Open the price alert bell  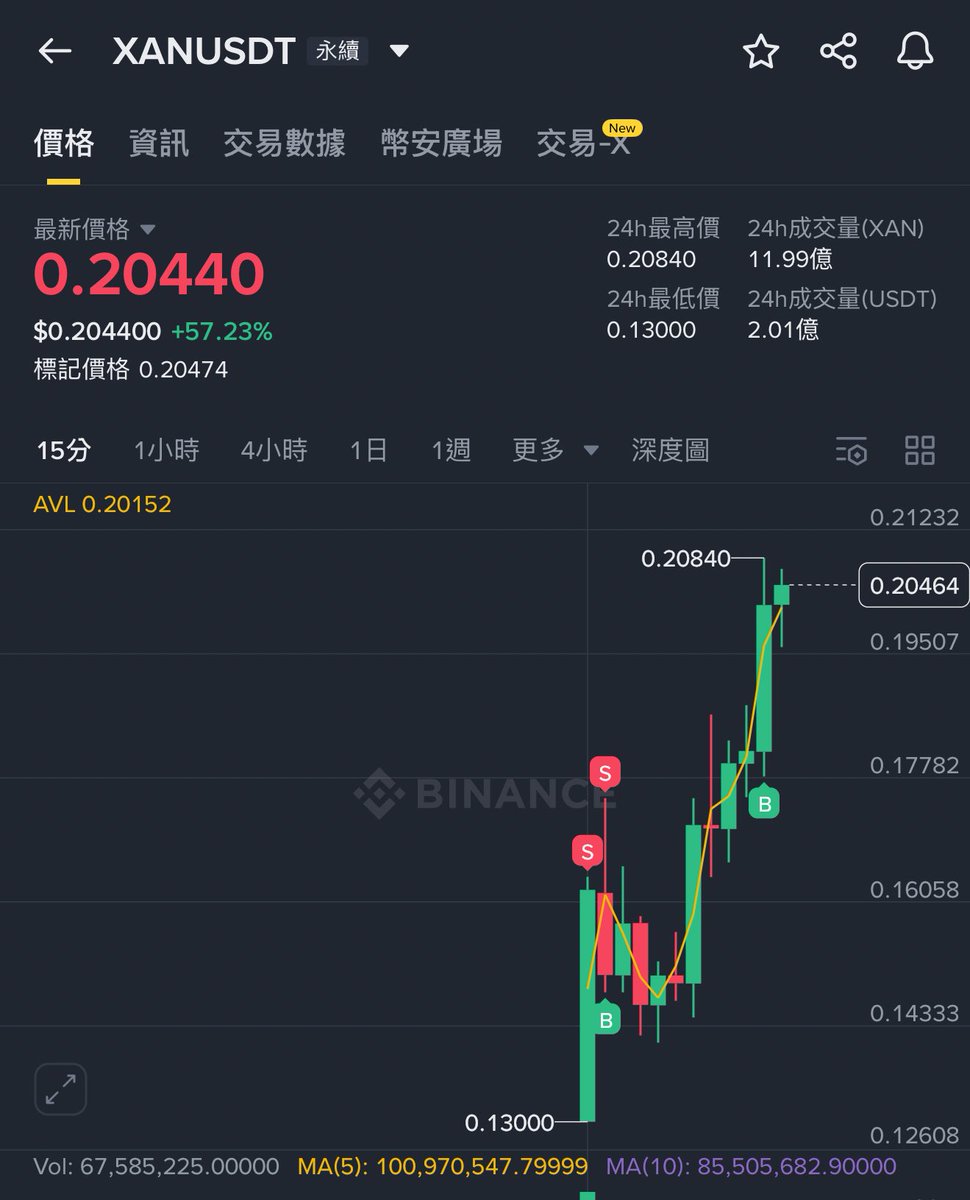pos(915,51)
